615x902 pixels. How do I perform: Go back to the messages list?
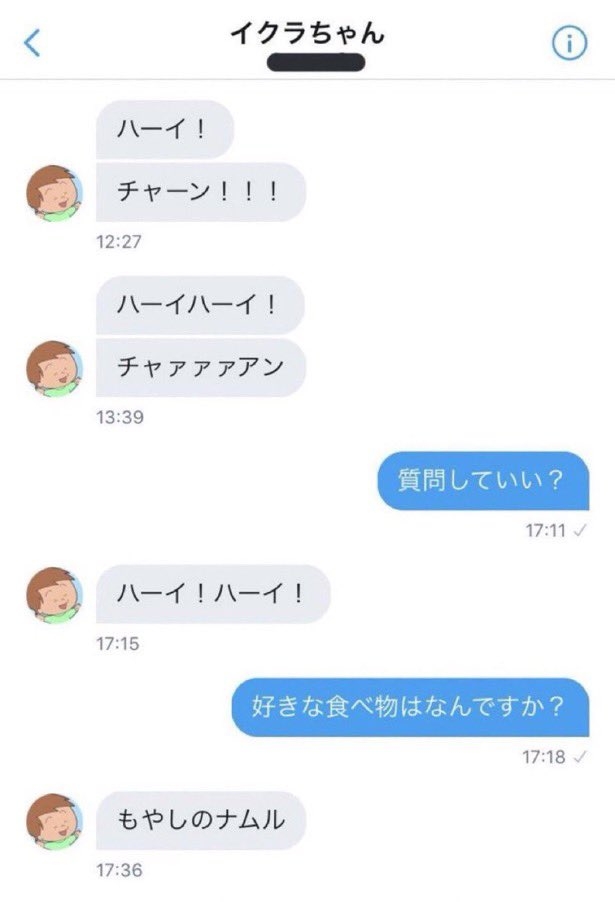tap(32, 42)
